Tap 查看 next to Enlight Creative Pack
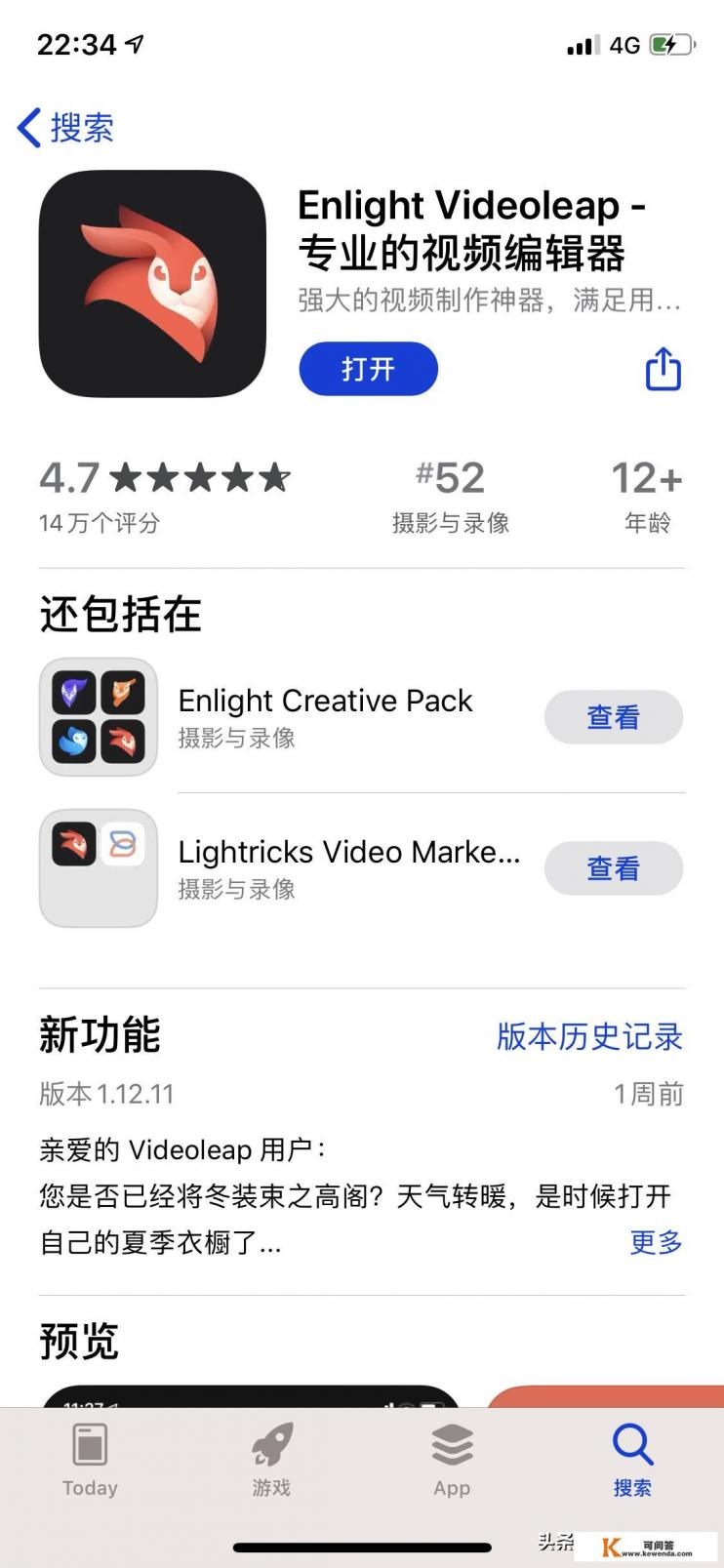Image resolution: width=724 pixels, height=1568 pixels. coord(614,716)
